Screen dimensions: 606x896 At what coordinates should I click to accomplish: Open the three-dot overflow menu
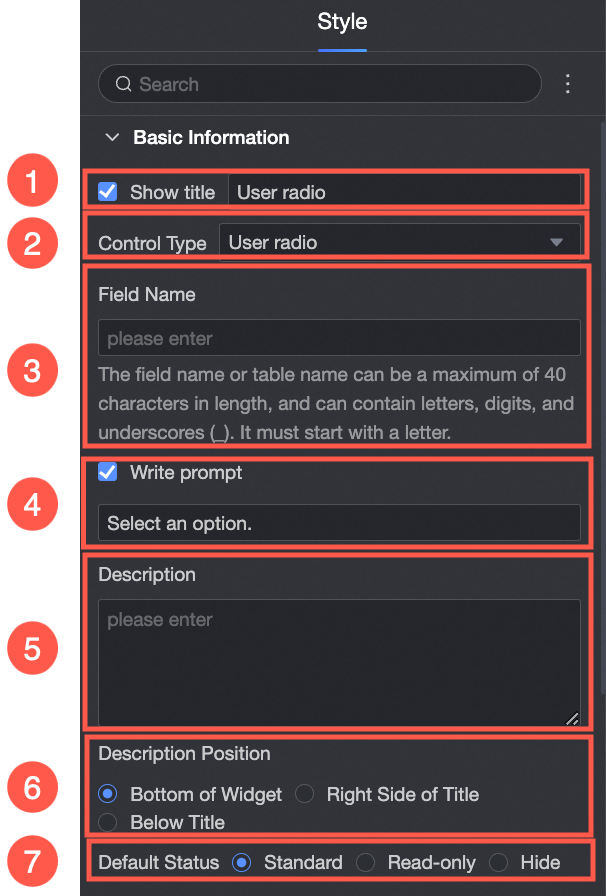pos(568,84)
